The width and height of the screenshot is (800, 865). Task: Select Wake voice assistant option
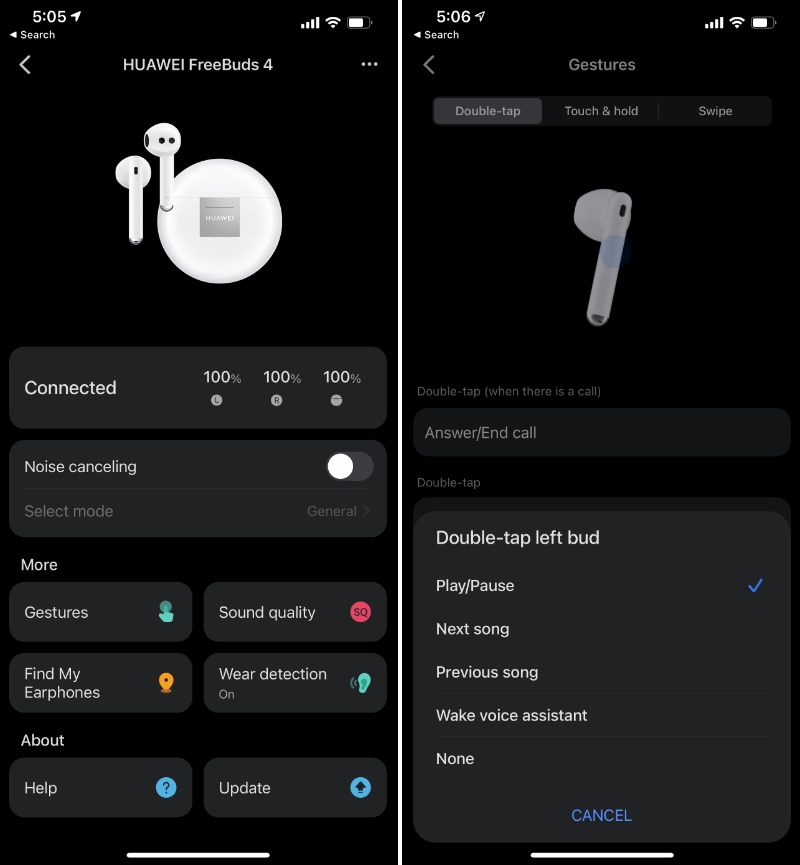click(x=600, y=715)
